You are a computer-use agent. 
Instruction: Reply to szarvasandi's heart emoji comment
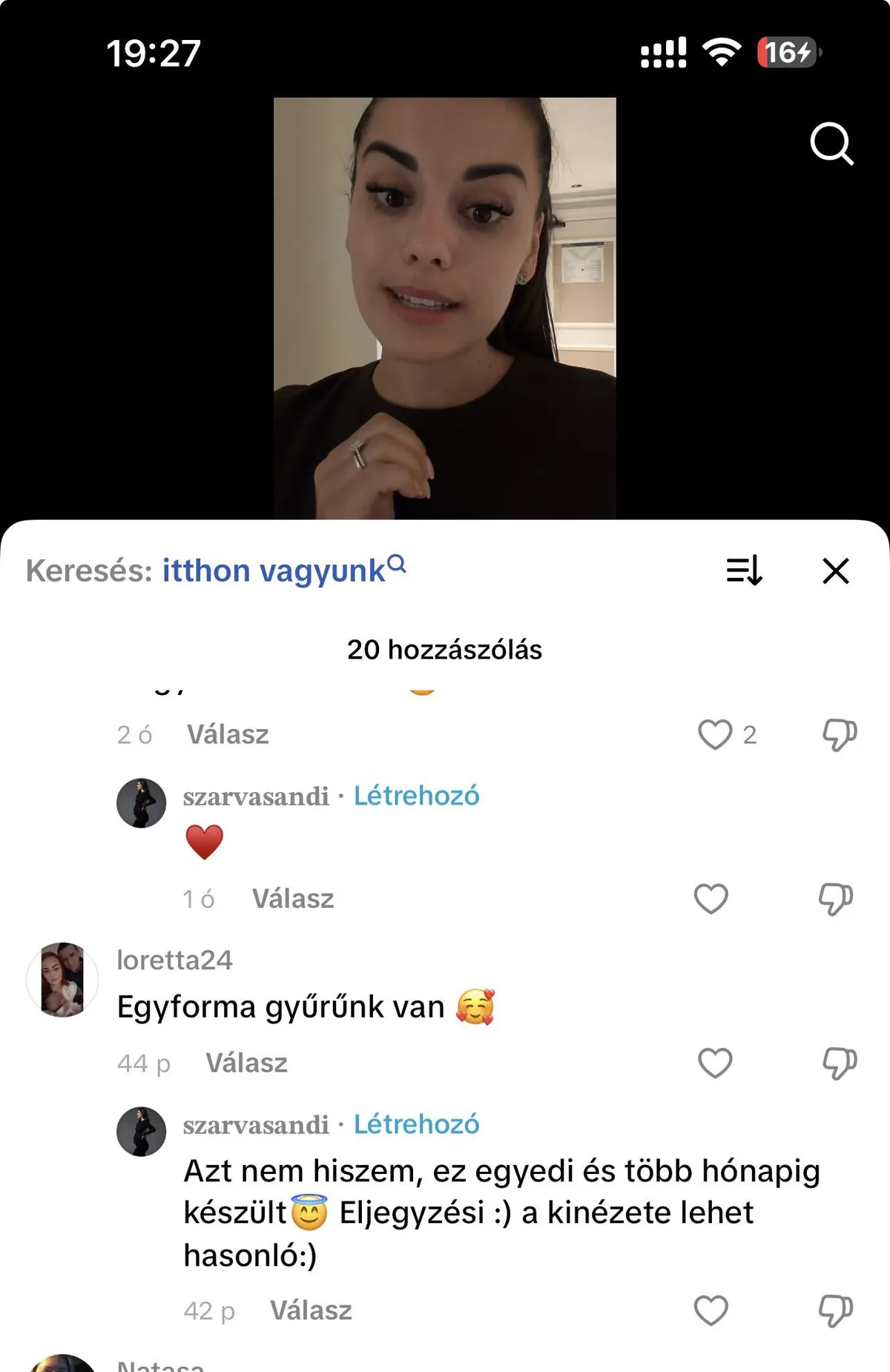(x=293, y=899)
